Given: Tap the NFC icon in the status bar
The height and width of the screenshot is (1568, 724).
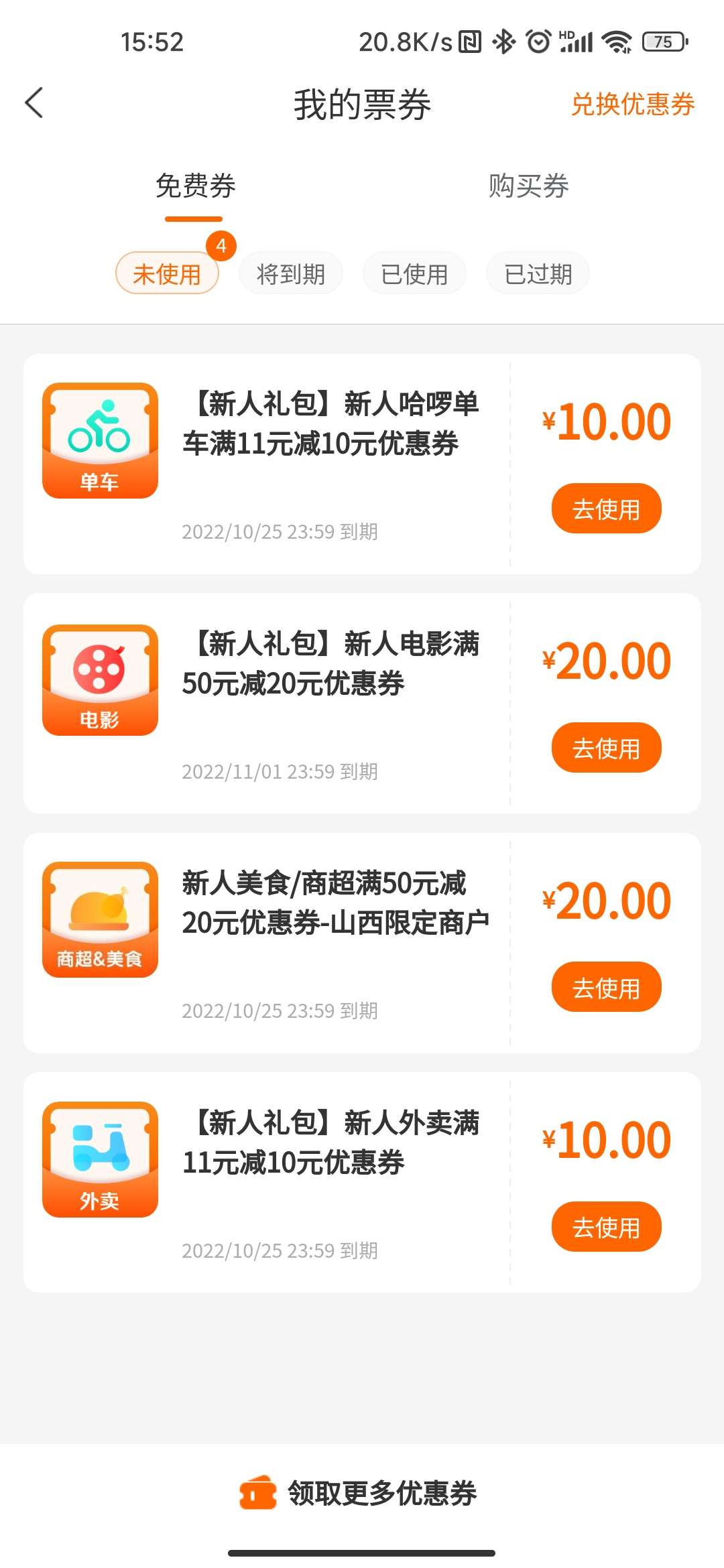Looking at the screenshot, I should click(x=471, y=42).
